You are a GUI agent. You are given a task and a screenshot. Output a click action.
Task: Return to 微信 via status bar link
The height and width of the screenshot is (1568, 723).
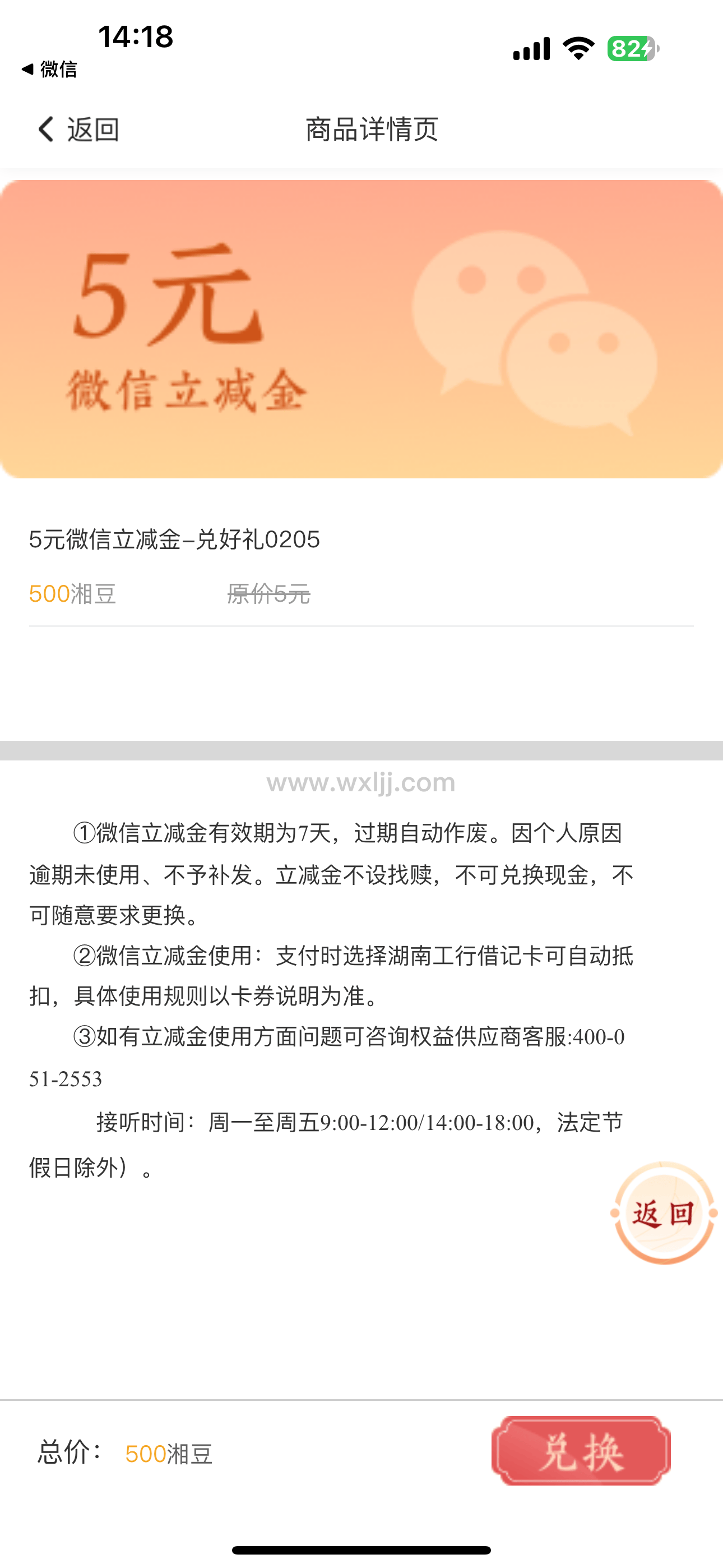pyautogui.click(x=49, y=70)
